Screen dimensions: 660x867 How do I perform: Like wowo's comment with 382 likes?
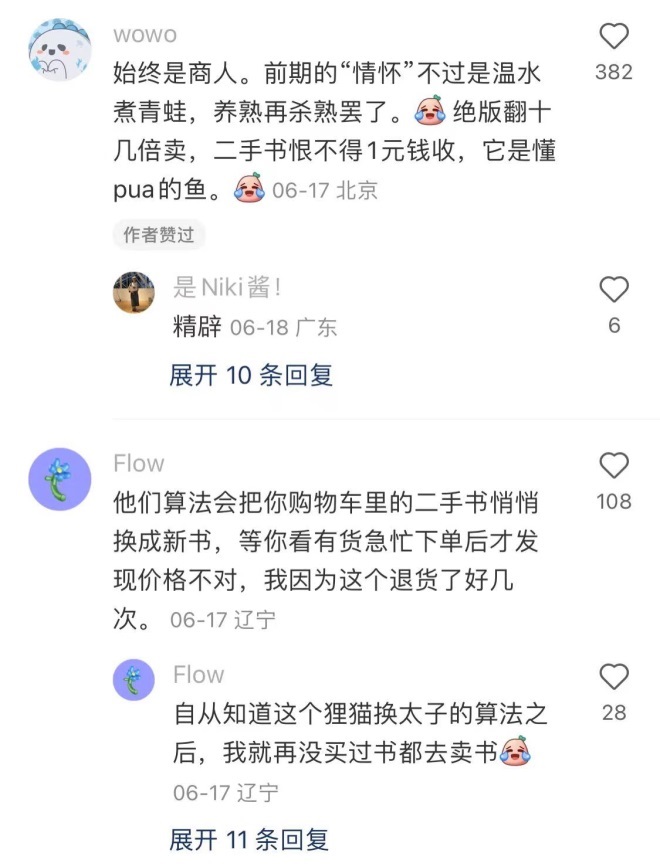tap(613, 38)
